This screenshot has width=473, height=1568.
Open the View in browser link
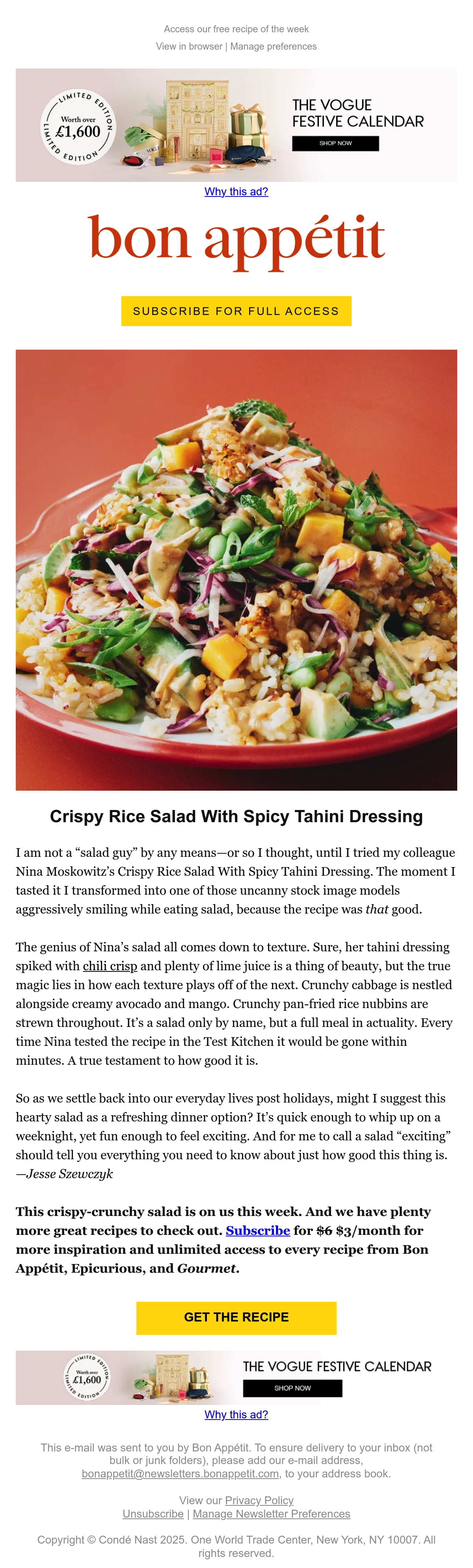click(189, 46)
